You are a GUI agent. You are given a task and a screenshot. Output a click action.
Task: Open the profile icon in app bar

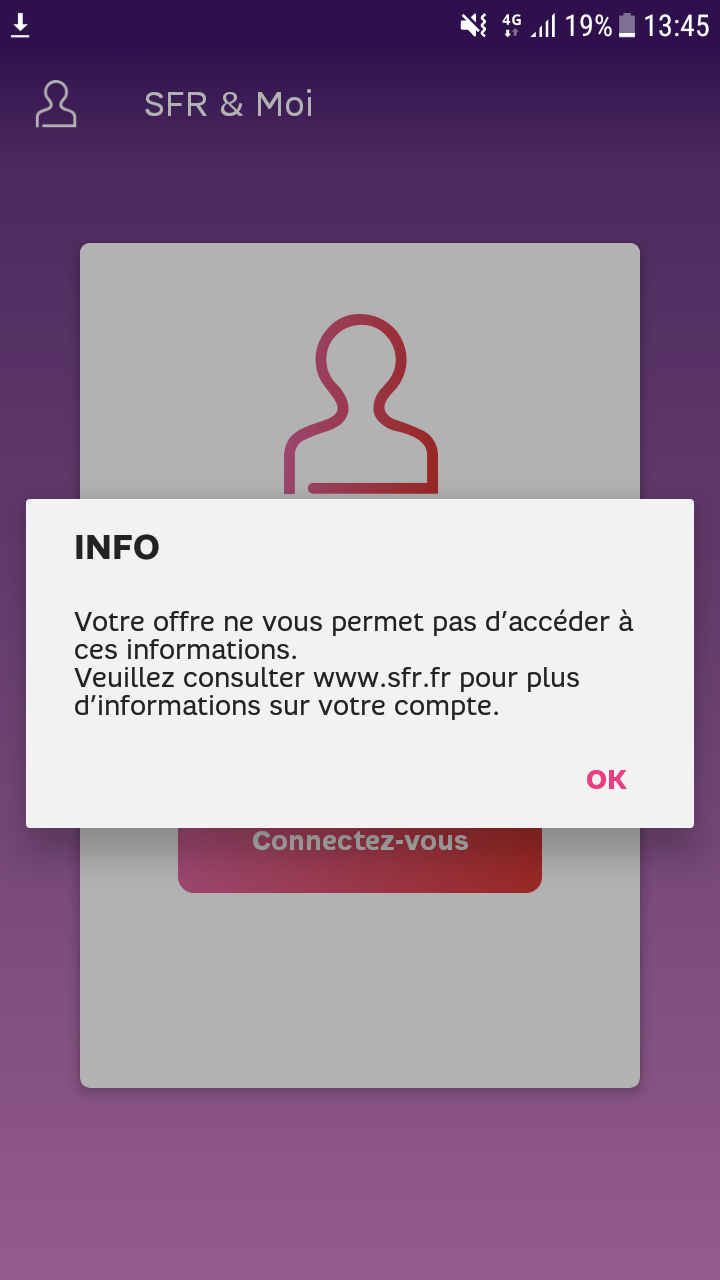56,104
